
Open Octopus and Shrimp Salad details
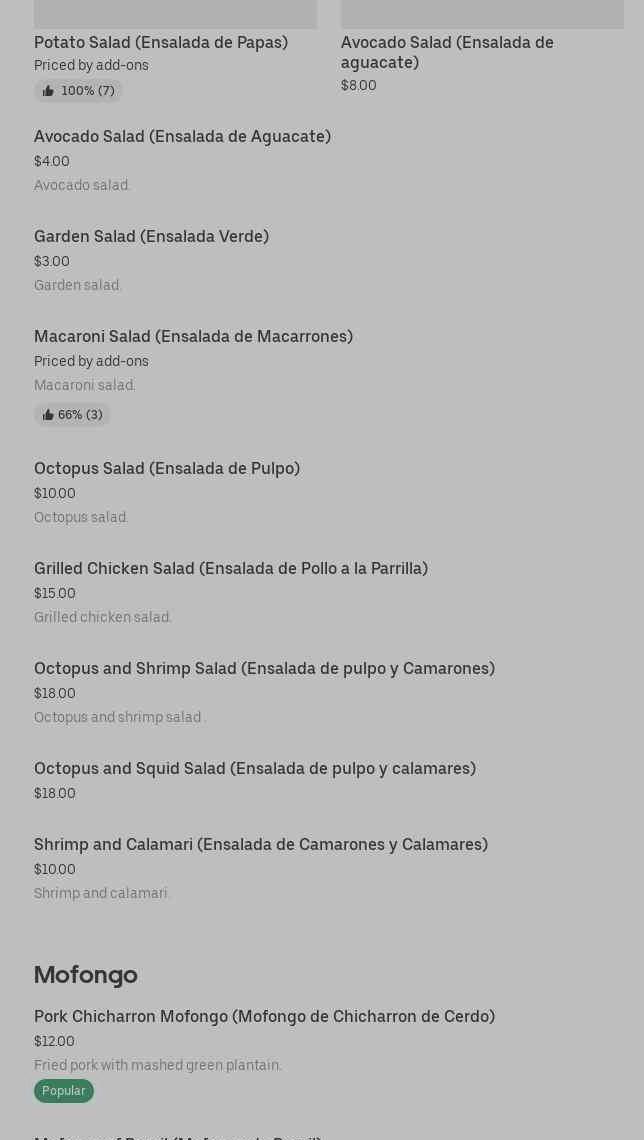pos(264,669)
